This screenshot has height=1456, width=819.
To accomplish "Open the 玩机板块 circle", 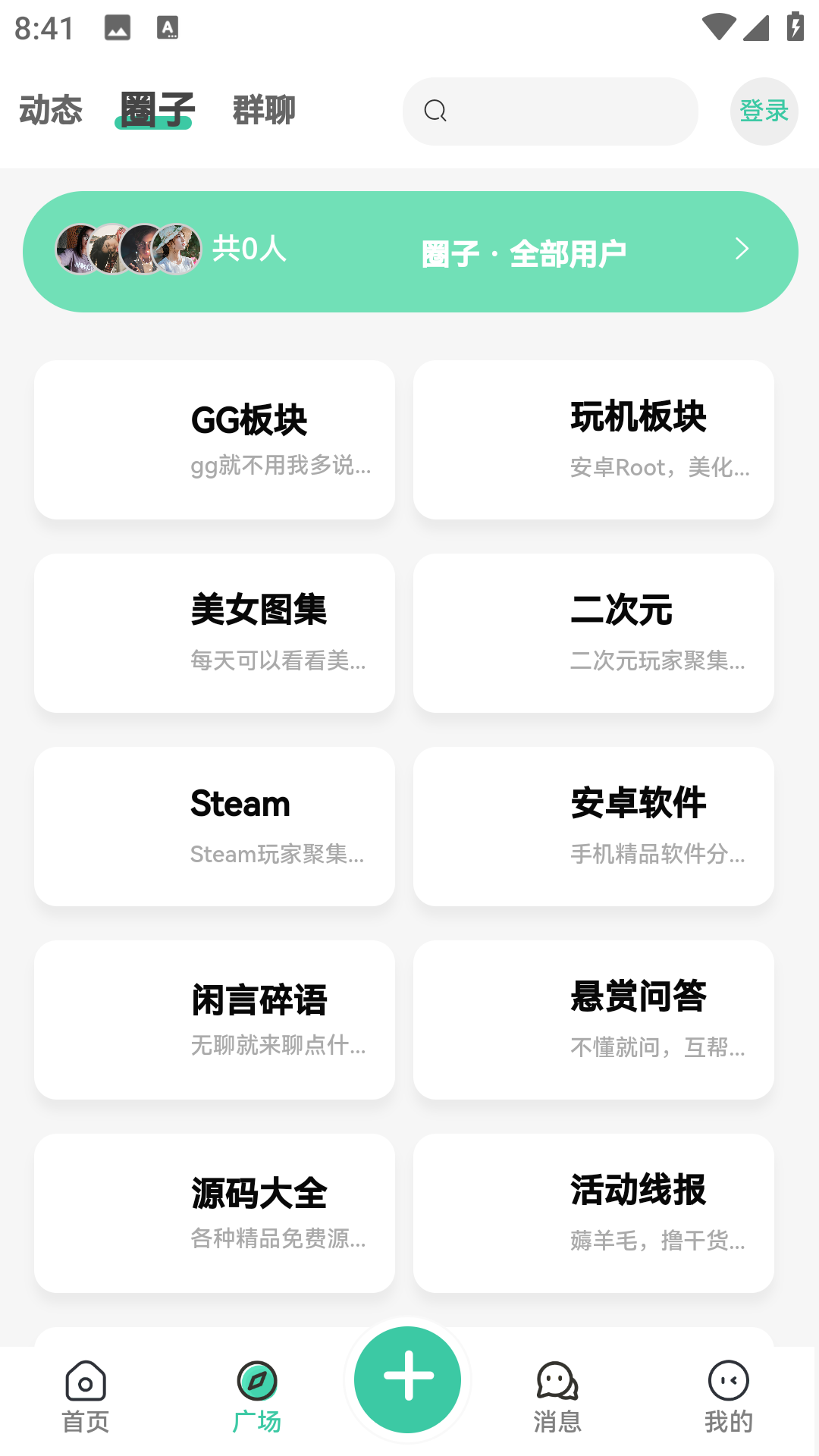I will [x=594, y=440].
